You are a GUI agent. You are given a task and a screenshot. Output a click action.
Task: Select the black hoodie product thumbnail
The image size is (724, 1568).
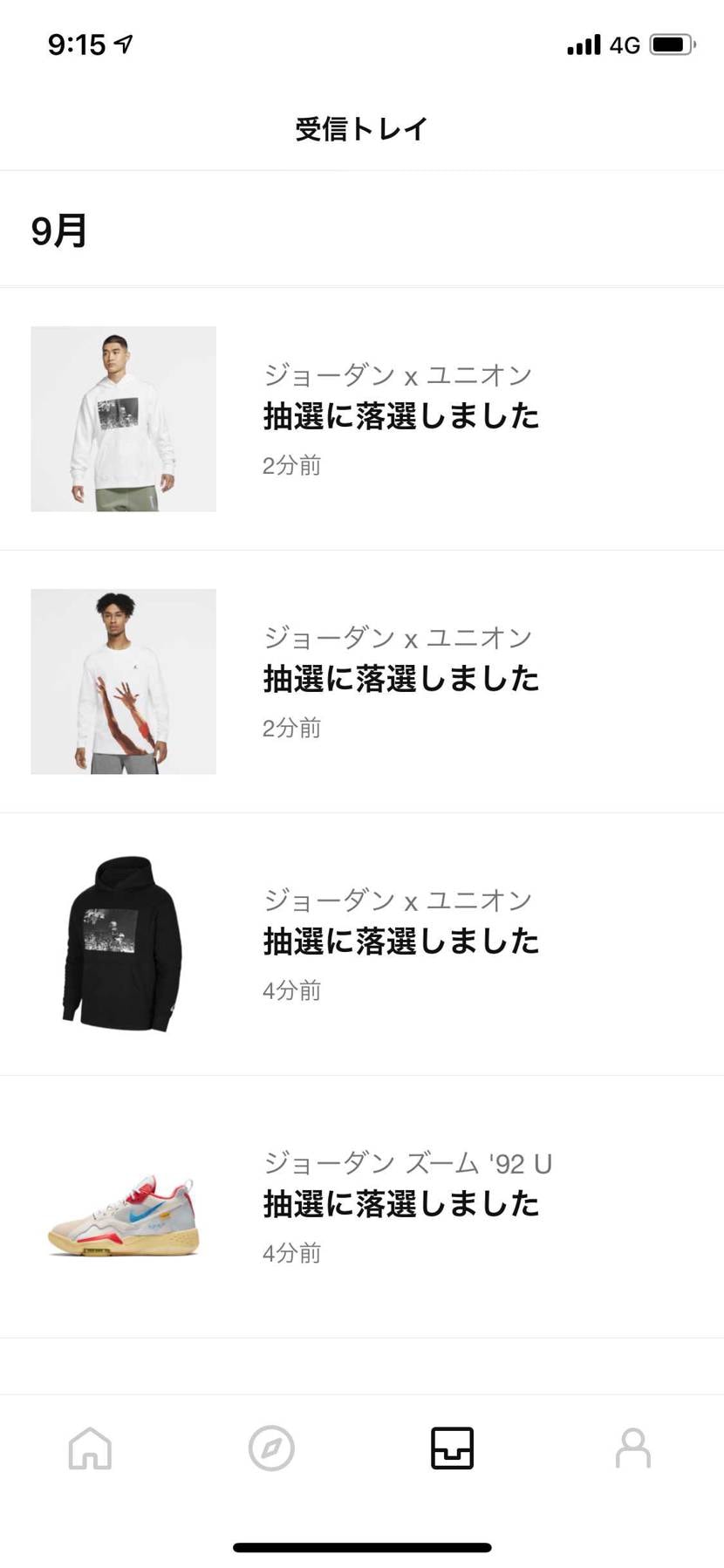(x=122, y=942)
